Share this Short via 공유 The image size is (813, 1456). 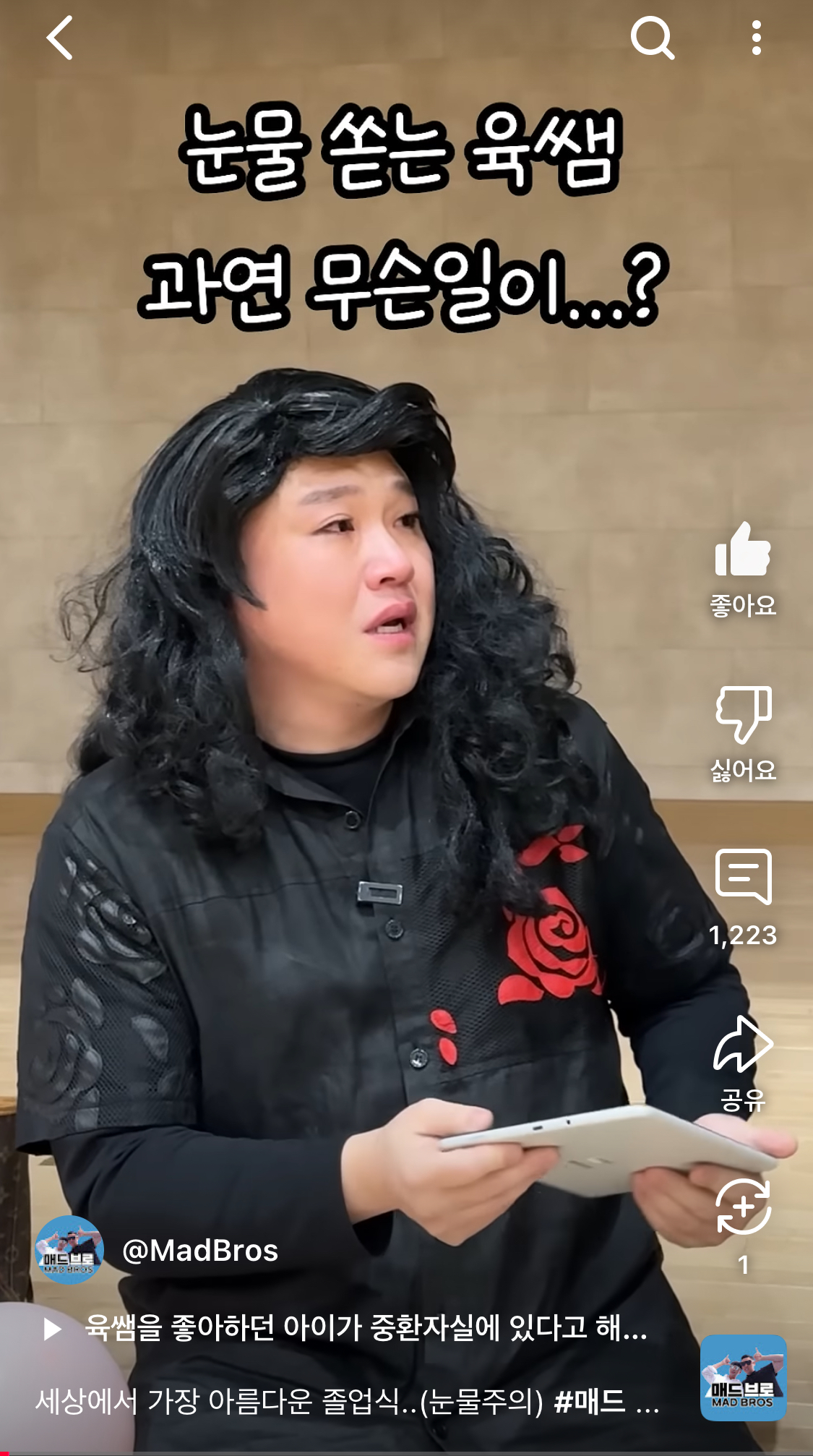tap(743, 1045)
